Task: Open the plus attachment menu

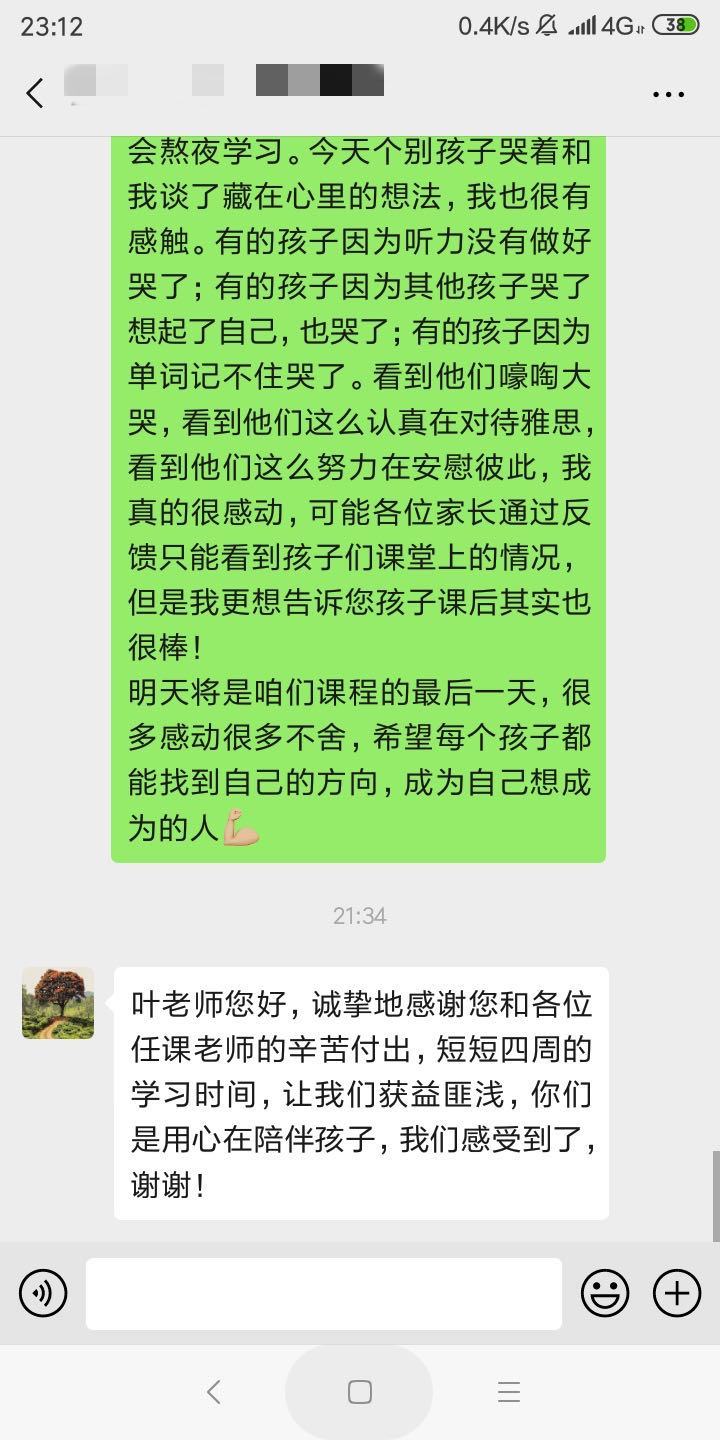Action: point(677,1293)
